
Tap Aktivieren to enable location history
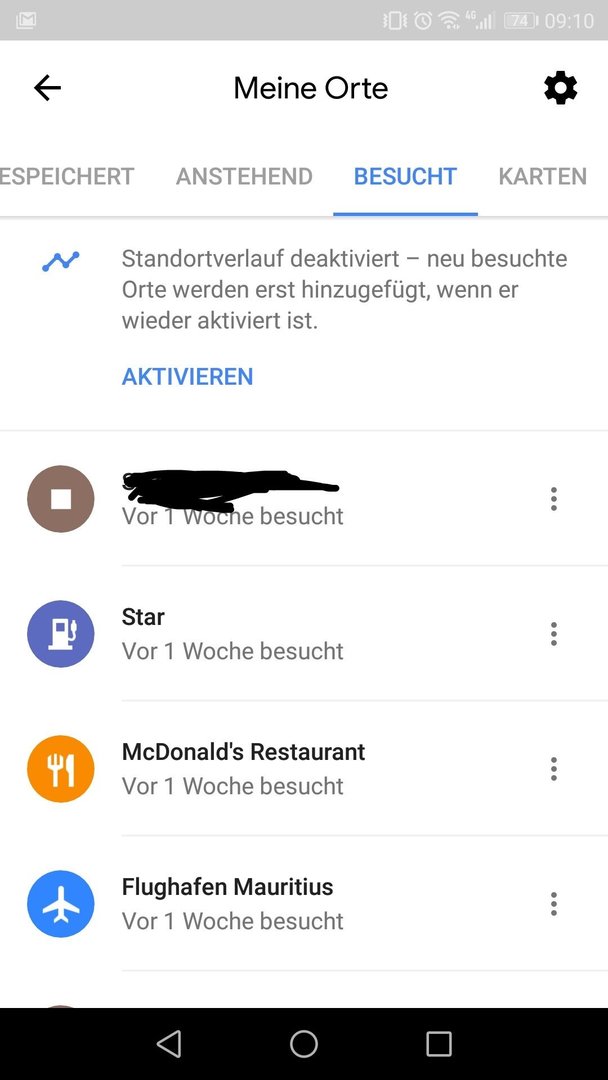point(187,377)
